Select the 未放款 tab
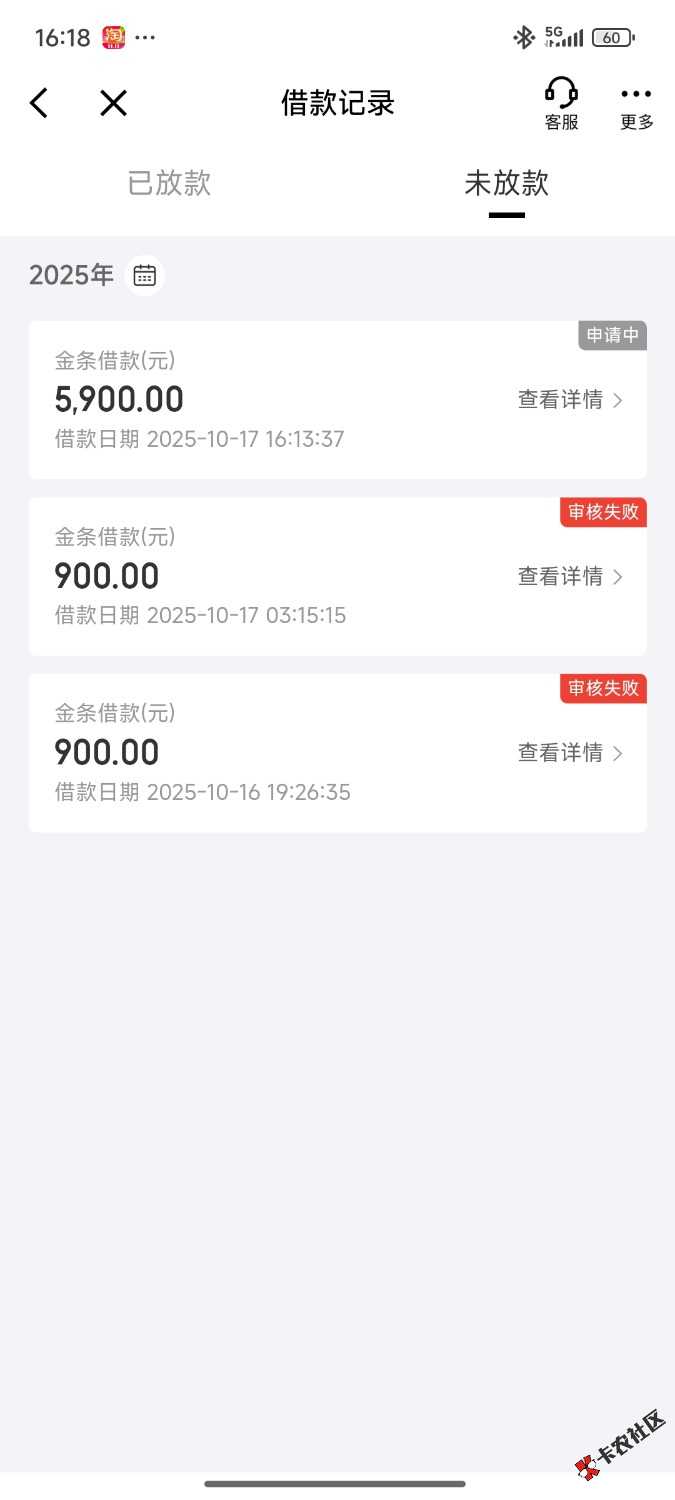The width and height of the screenshot is (675, 1500). point(506,184)
